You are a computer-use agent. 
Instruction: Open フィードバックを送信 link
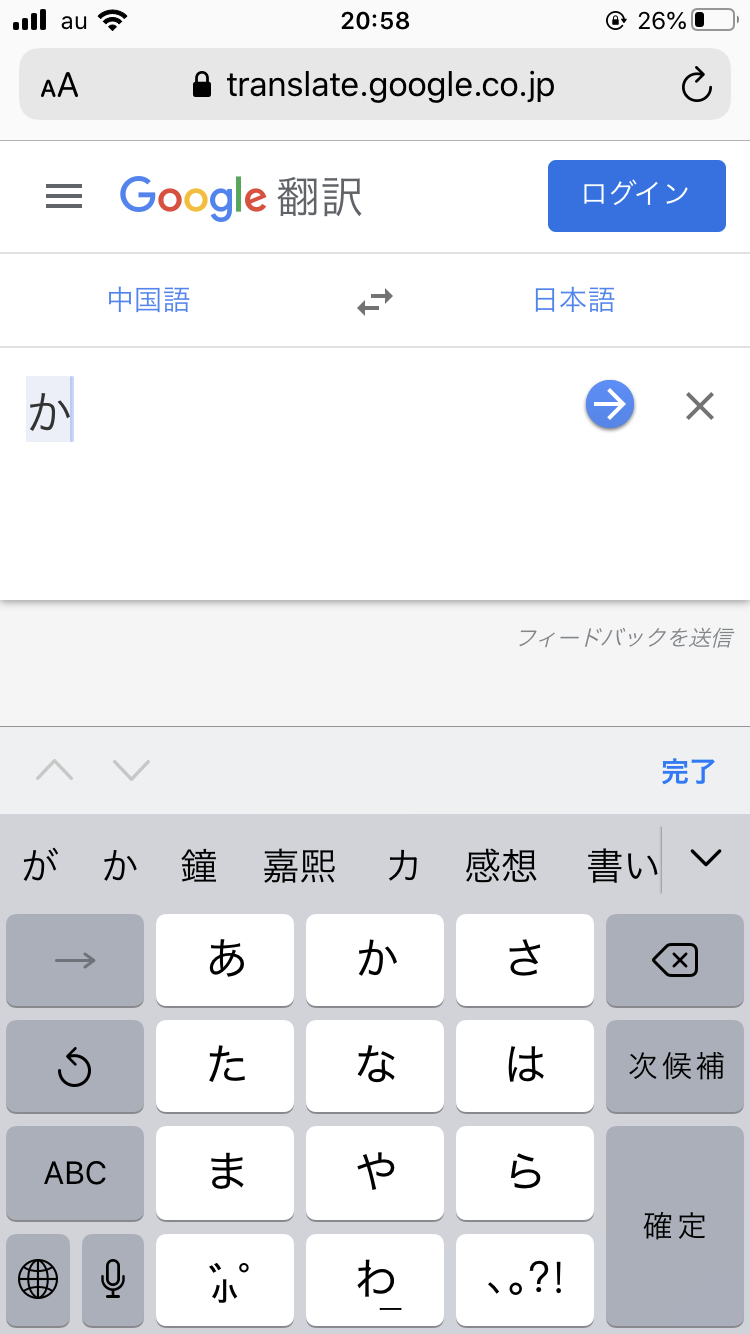pos(625,638)
